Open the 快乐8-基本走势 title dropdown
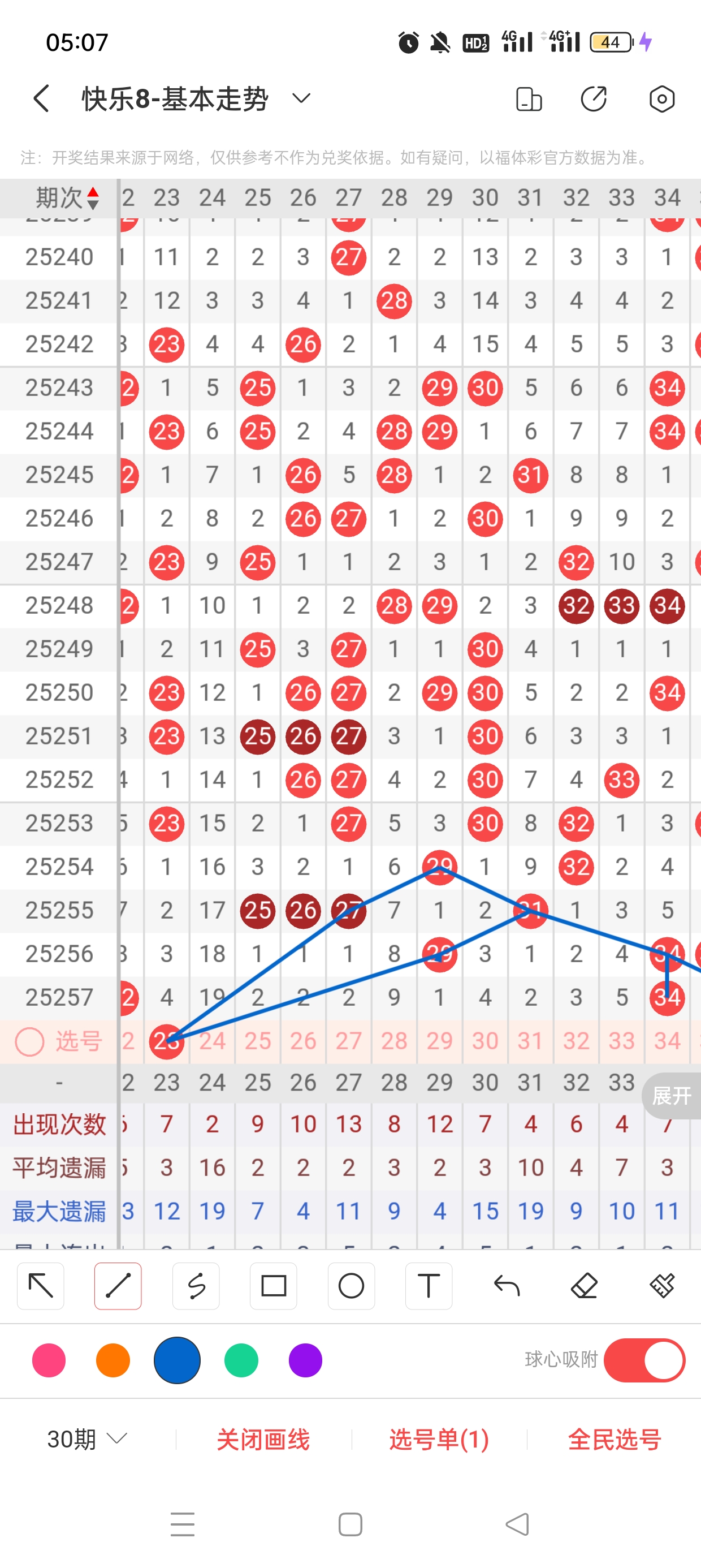This screenshot has height=1568, width=701. click(x=301, y=98)
